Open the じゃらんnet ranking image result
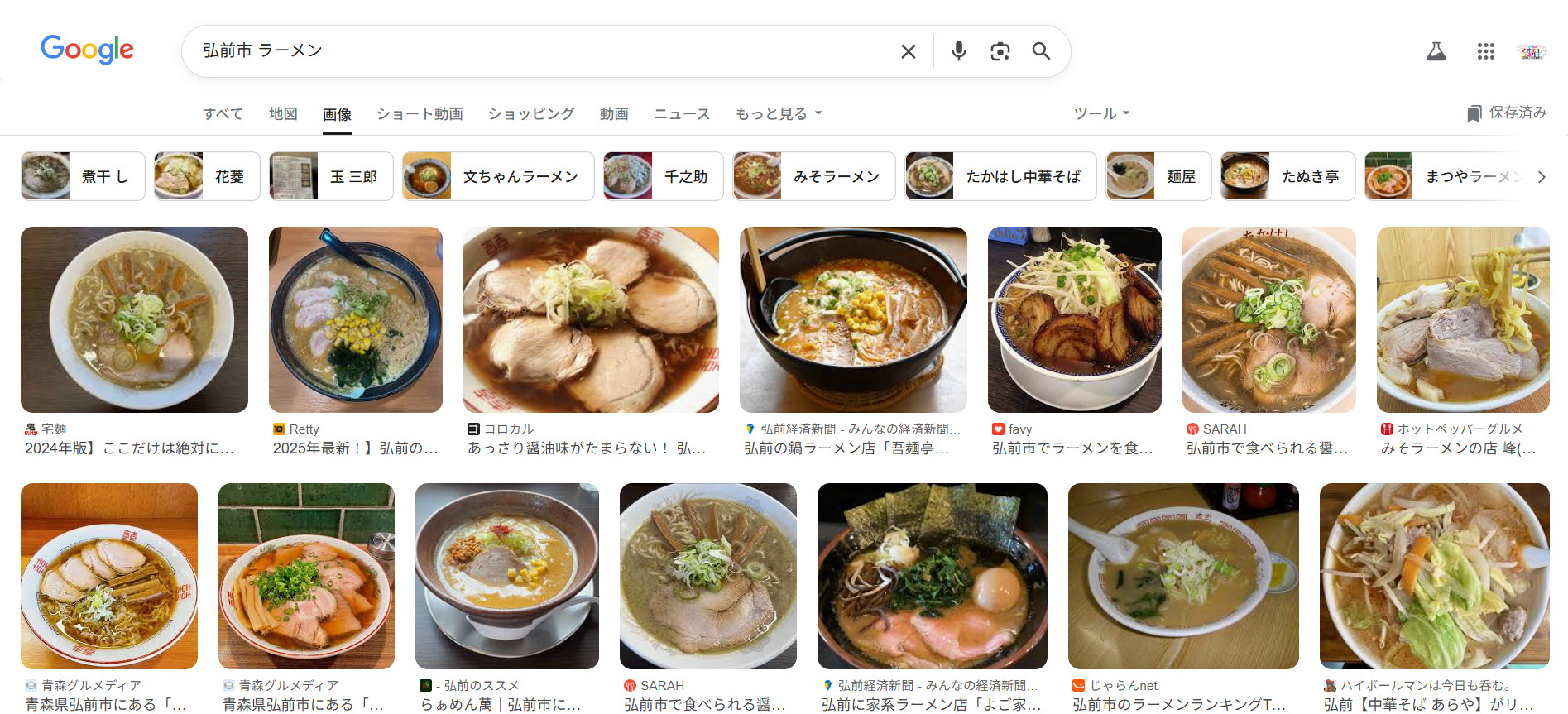1568x714 pixels. pos(1182,576)
